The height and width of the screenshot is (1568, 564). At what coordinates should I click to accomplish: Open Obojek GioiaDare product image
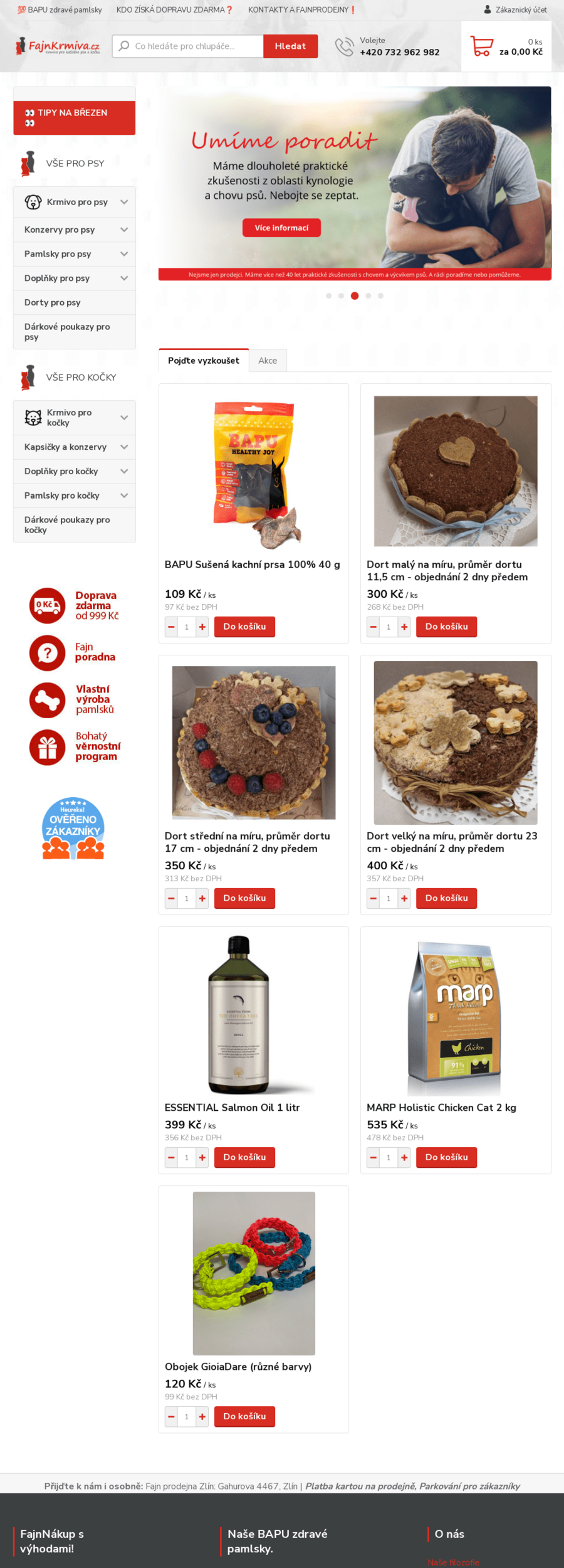pyautogui.click(x=254, y=1273)
